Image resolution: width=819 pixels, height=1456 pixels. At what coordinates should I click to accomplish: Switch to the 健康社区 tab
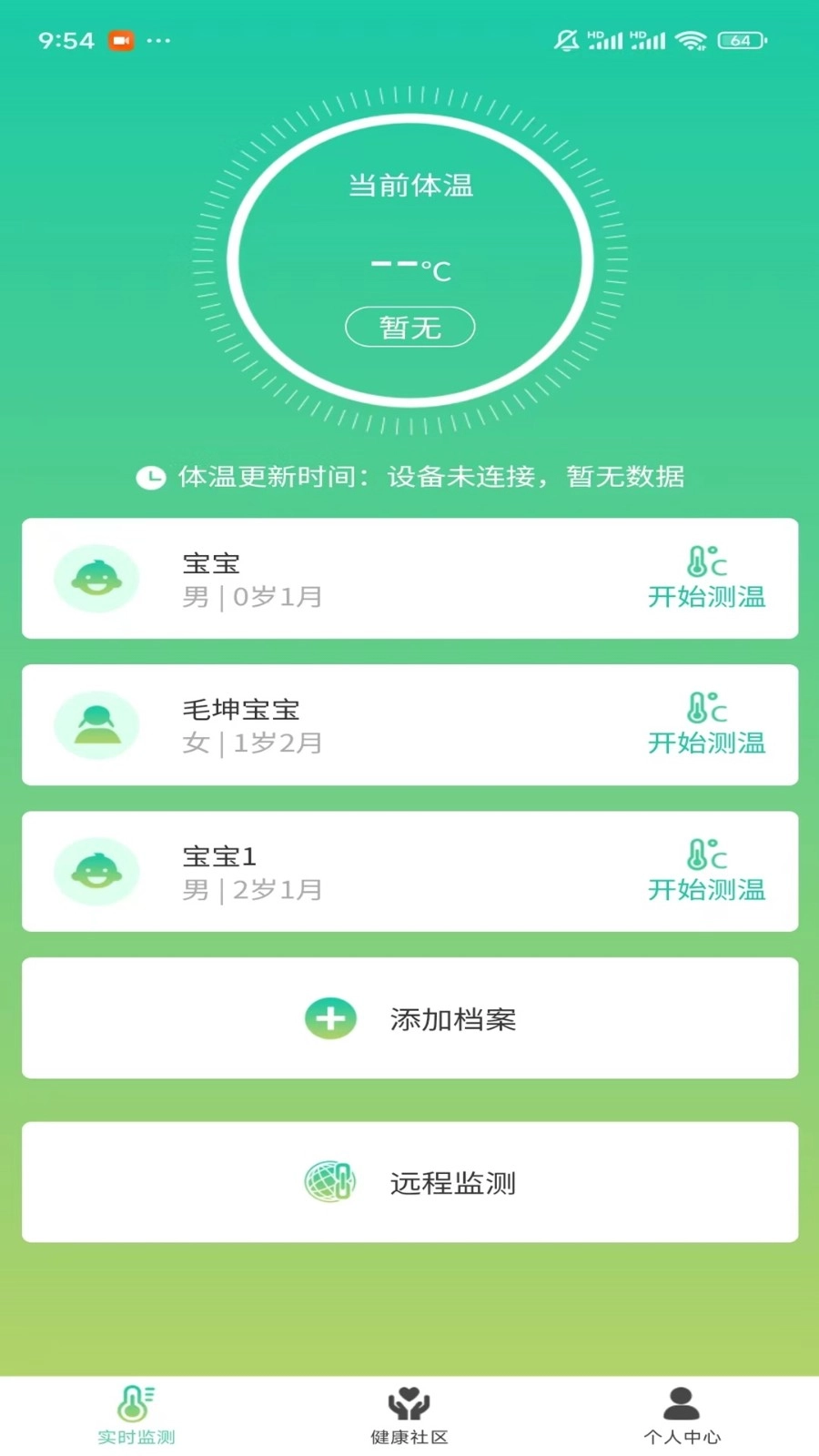click(409, 1415)
